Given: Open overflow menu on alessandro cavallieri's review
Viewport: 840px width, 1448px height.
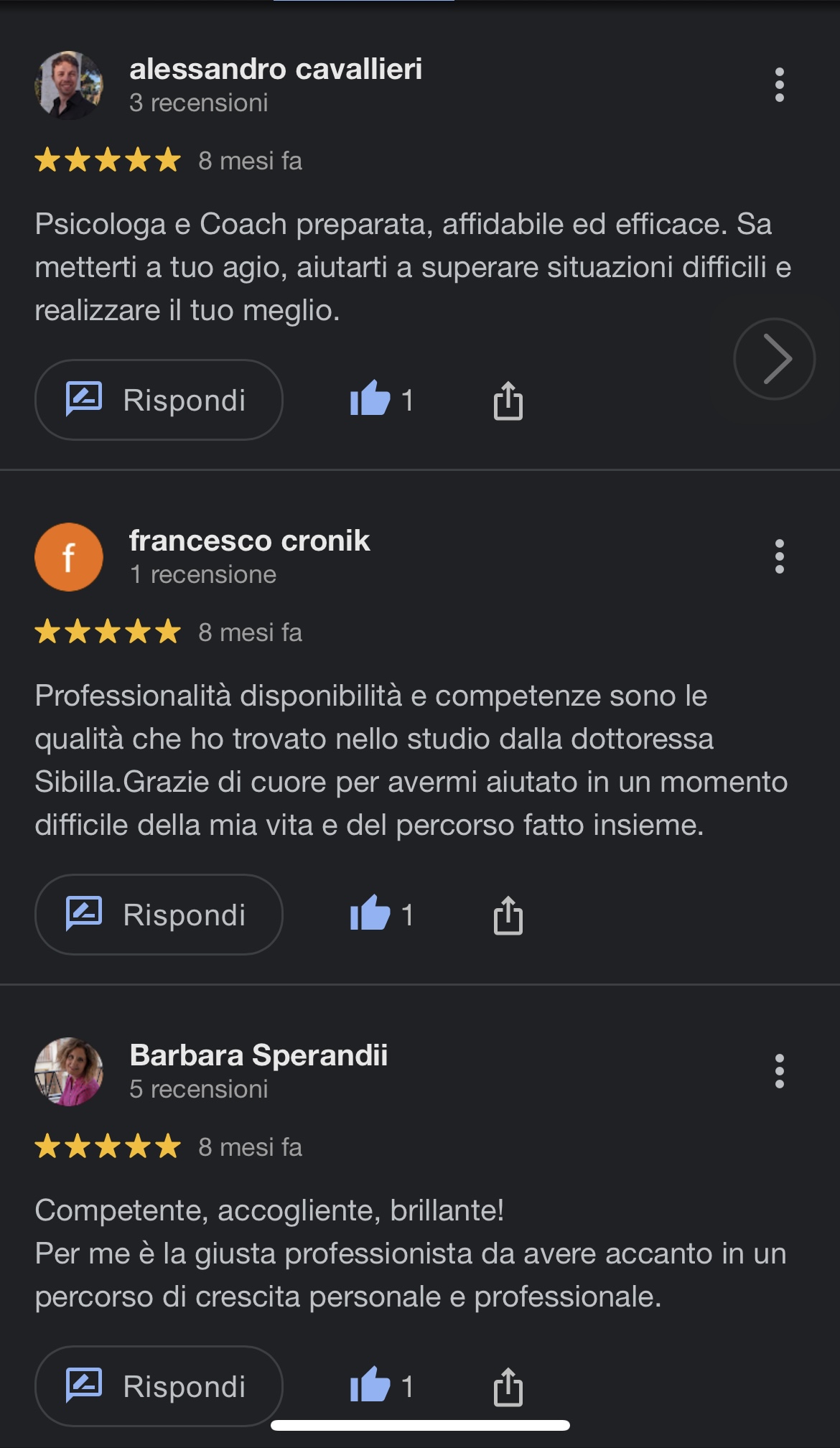Looking at the screenshot, I should coord(779,85).
